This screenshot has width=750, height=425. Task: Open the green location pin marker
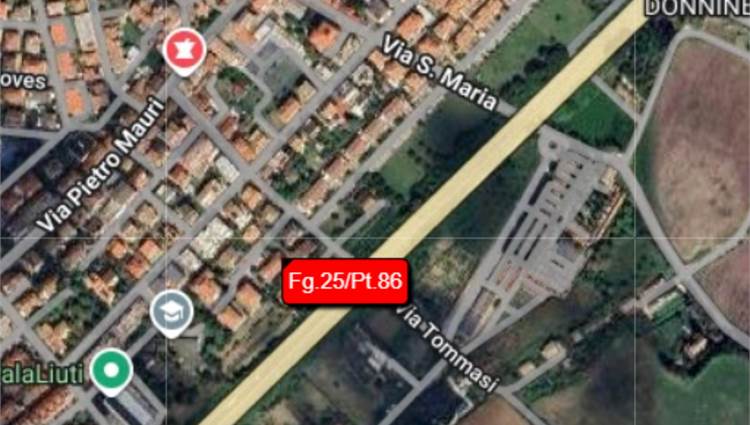[111, 370]
